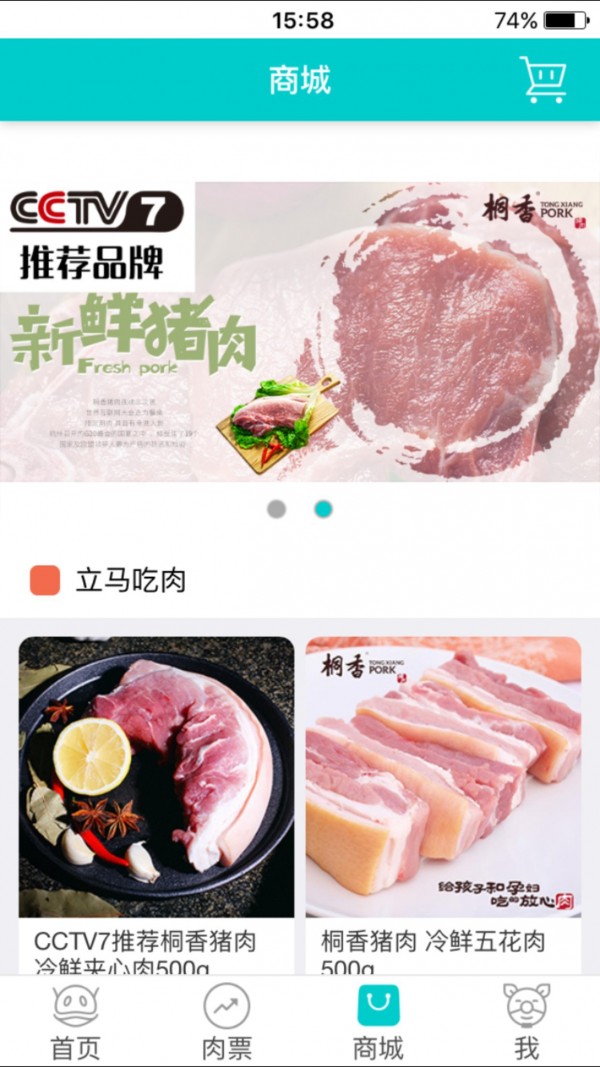
Task: Open the CCTV7 fresh pork banner
Action: point(300,332)
